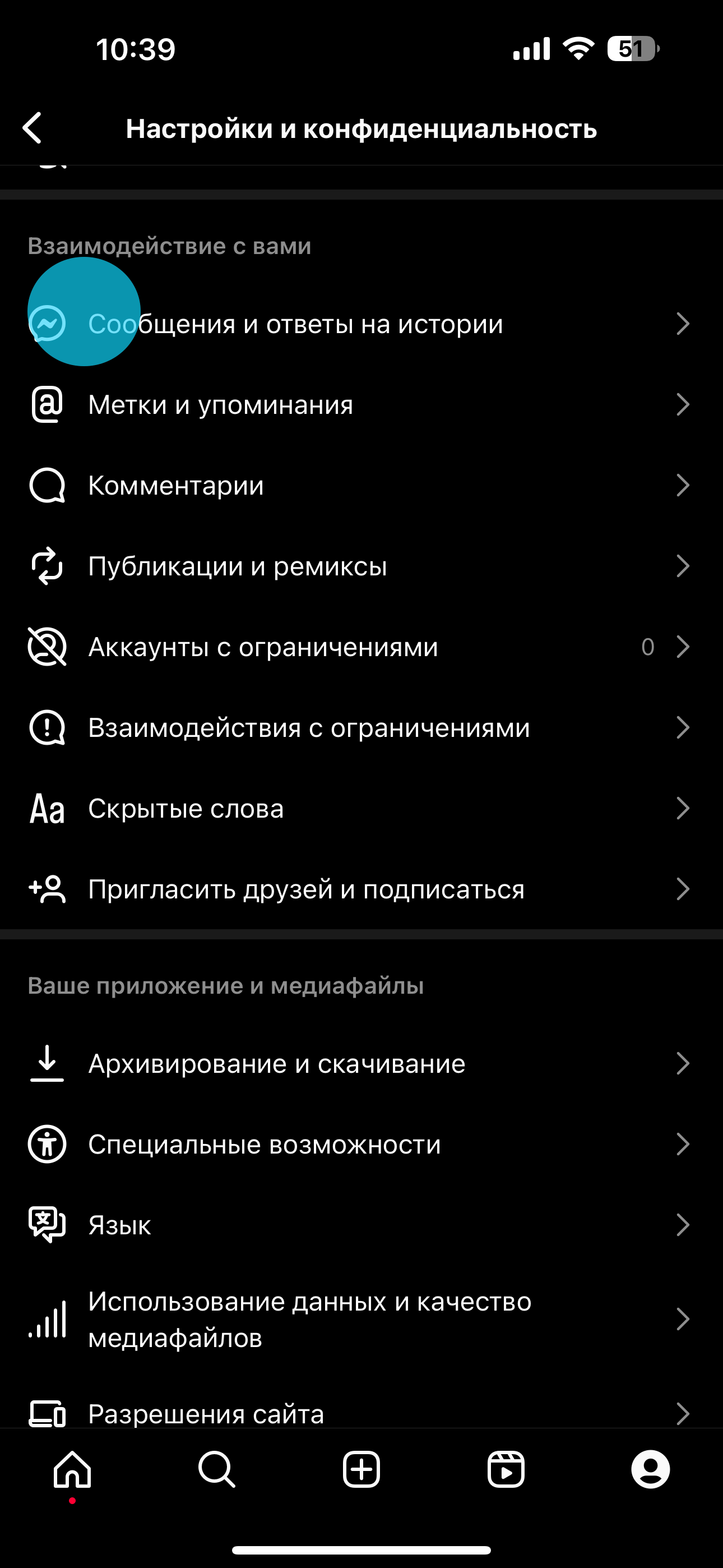This screenshot has width=723, height=1568.
Task: Switch to the Profile tab
Action: pyautogui.click(x=651, y=1469)
